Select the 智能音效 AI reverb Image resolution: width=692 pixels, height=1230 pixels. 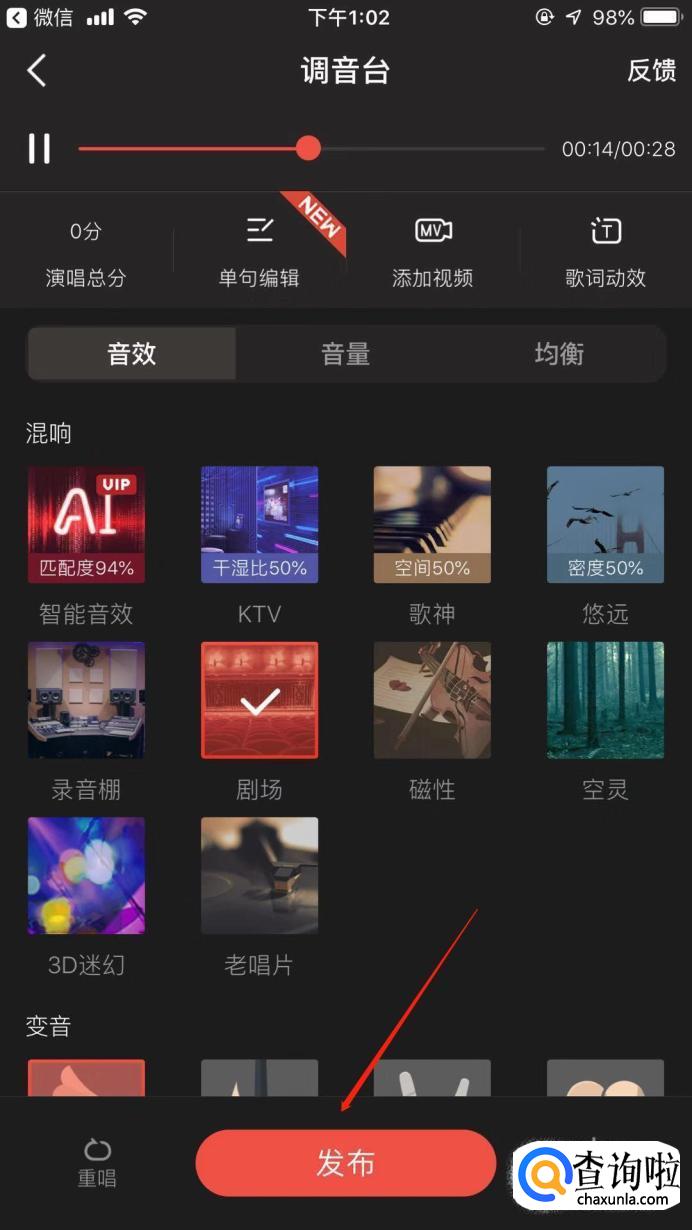pos(86,525)
